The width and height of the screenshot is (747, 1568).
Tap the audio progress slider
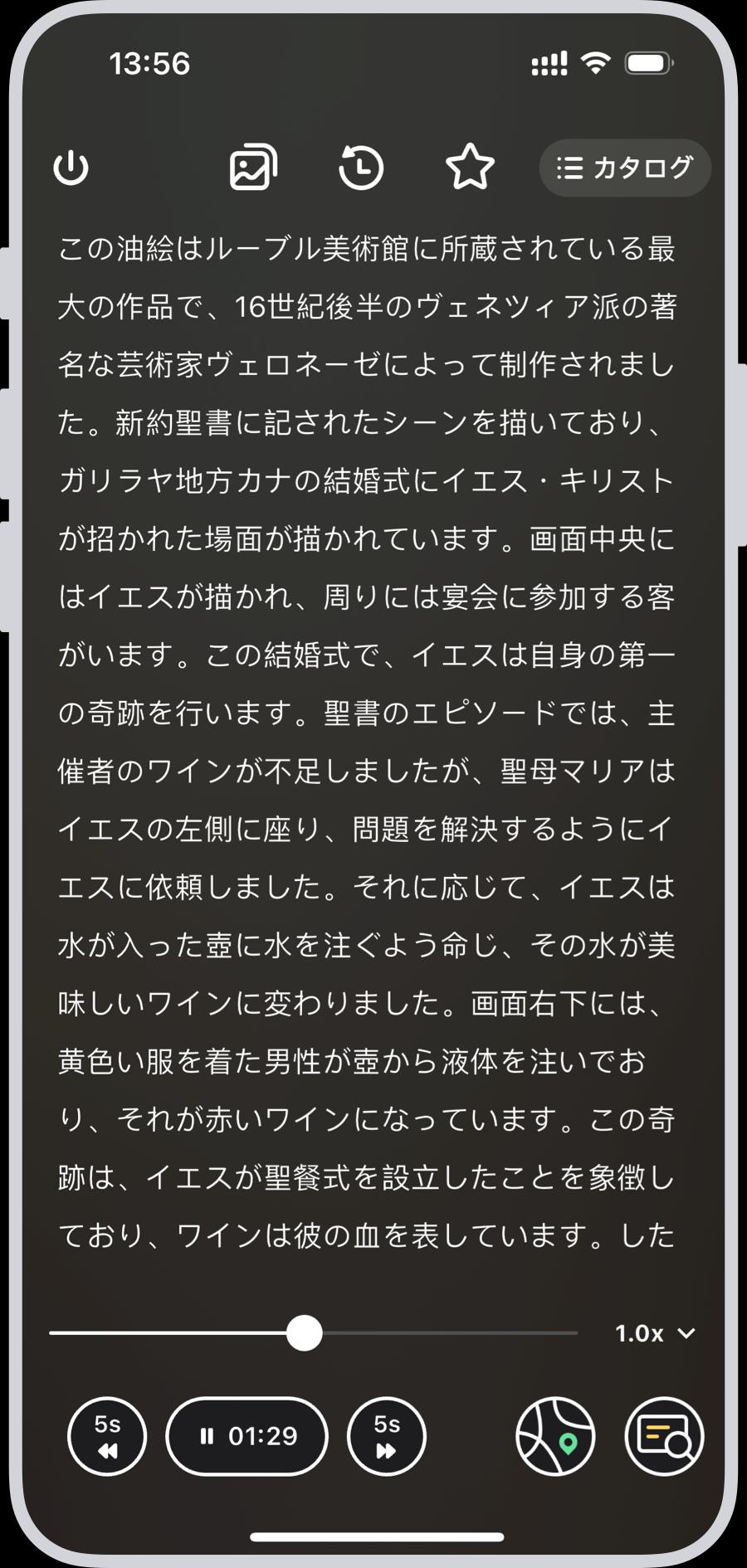pos(305,1333)
